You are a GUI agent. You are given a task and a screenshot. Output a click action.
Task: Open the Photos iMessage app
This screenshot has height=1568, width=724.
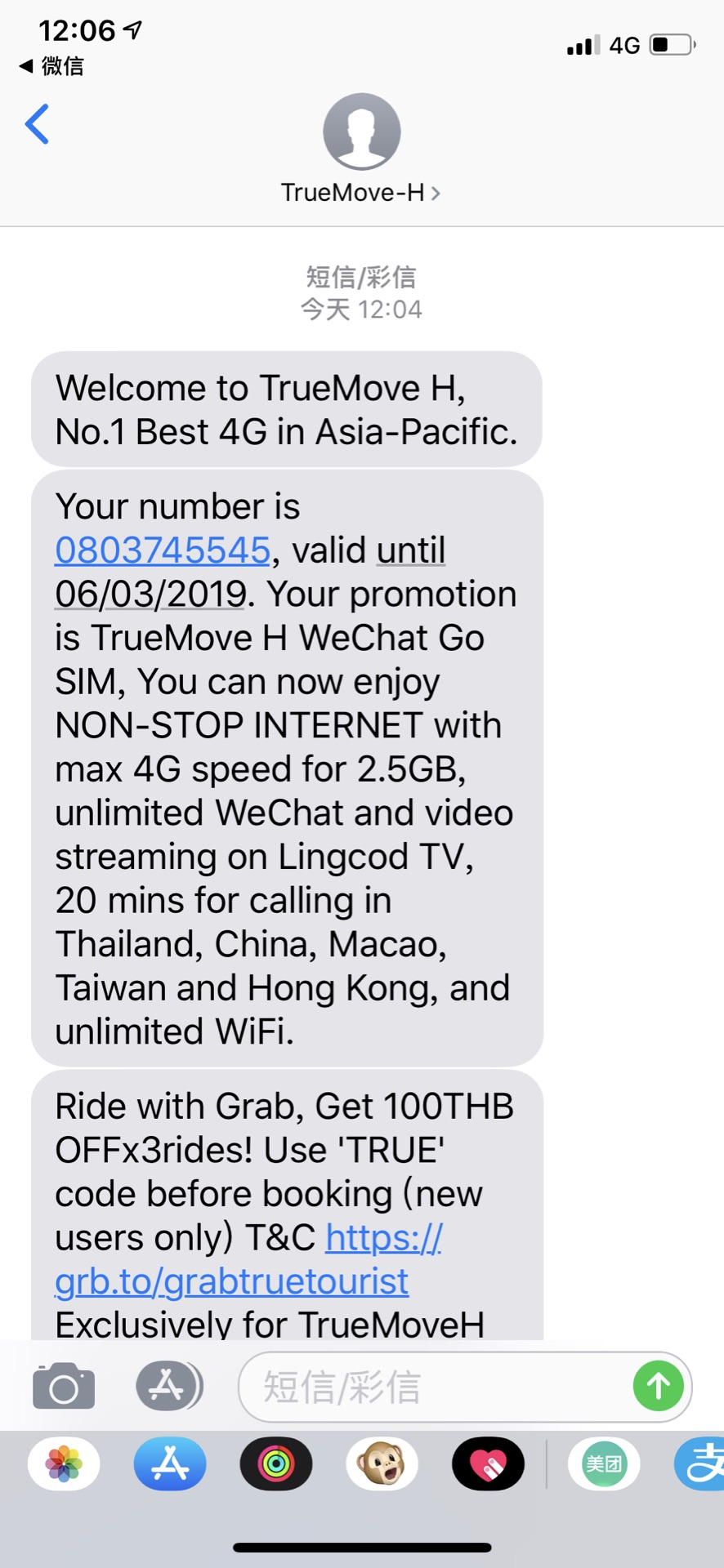[64, 1464]
